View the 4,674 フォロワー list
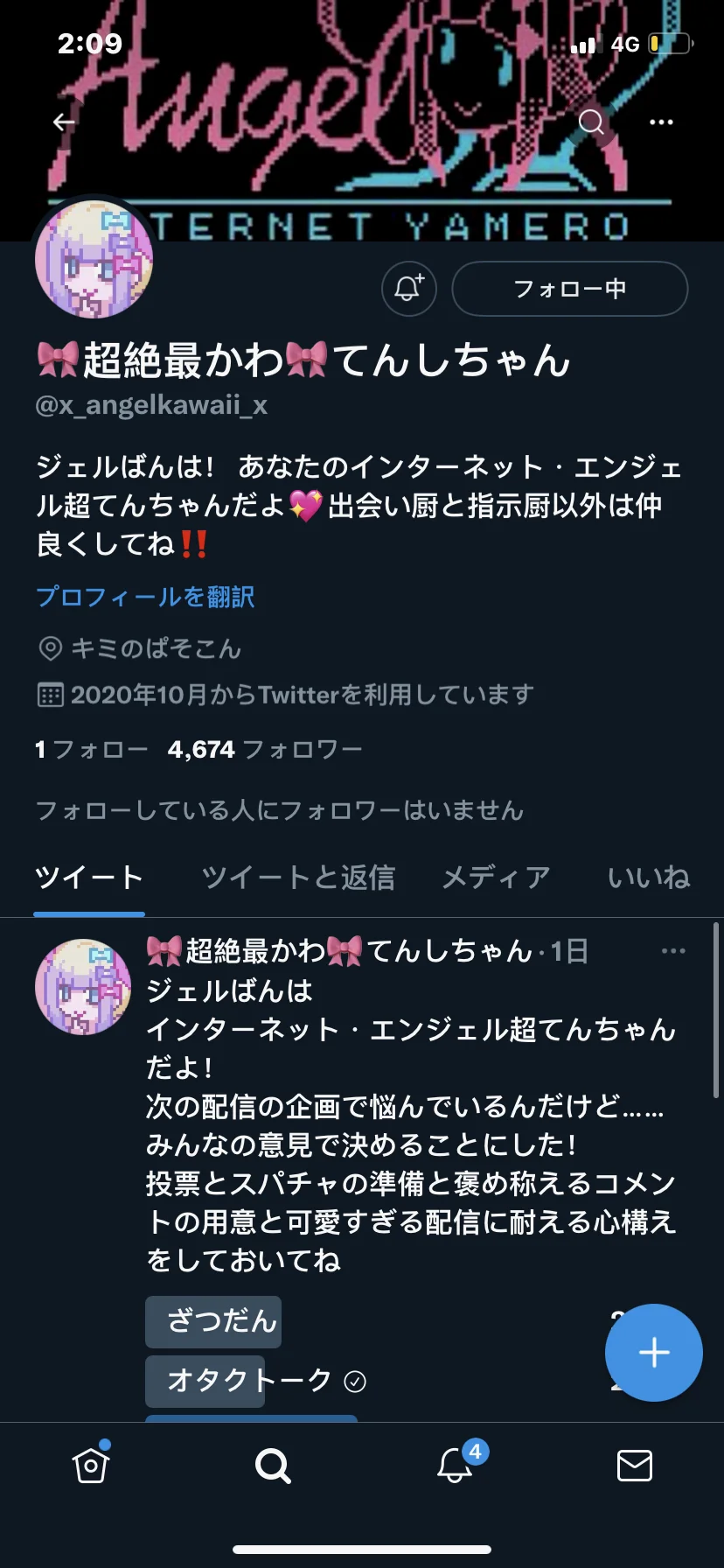 265,749
